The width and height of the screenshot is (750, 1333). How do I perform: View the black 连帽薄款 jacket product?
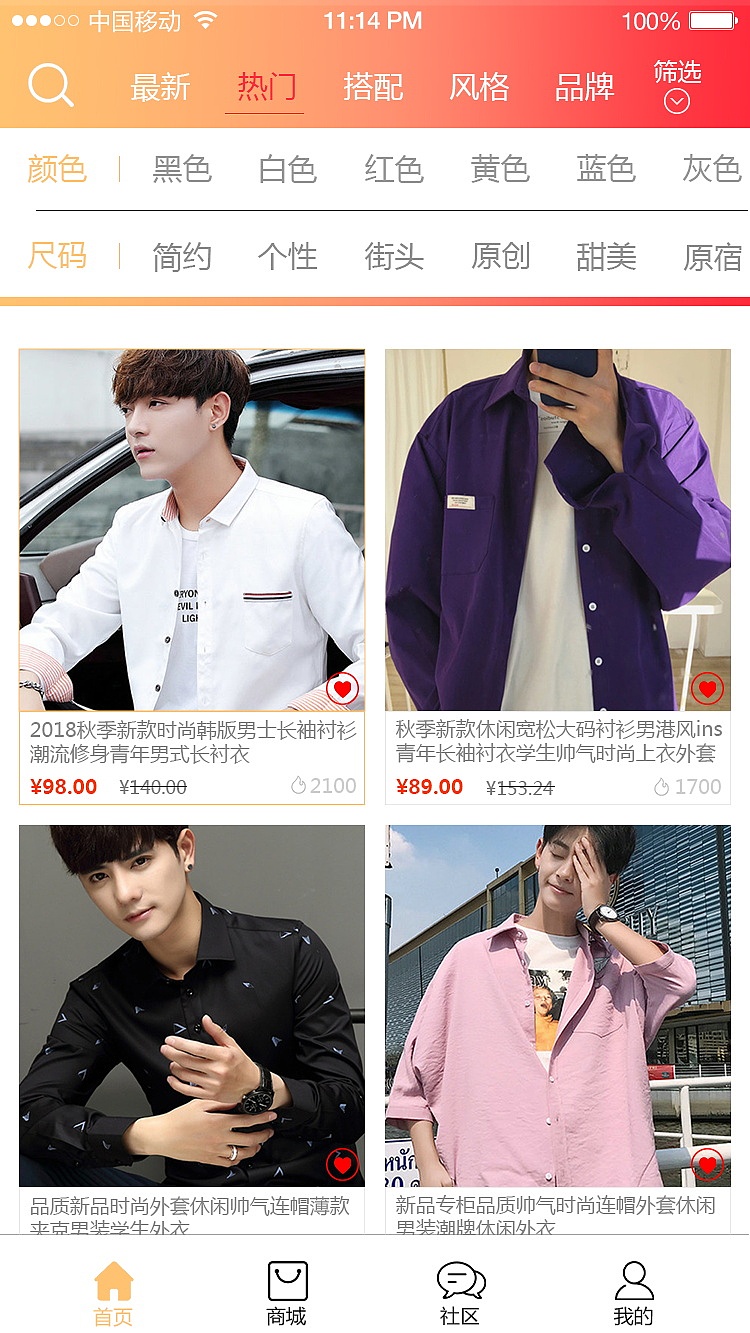[192, 1005]
